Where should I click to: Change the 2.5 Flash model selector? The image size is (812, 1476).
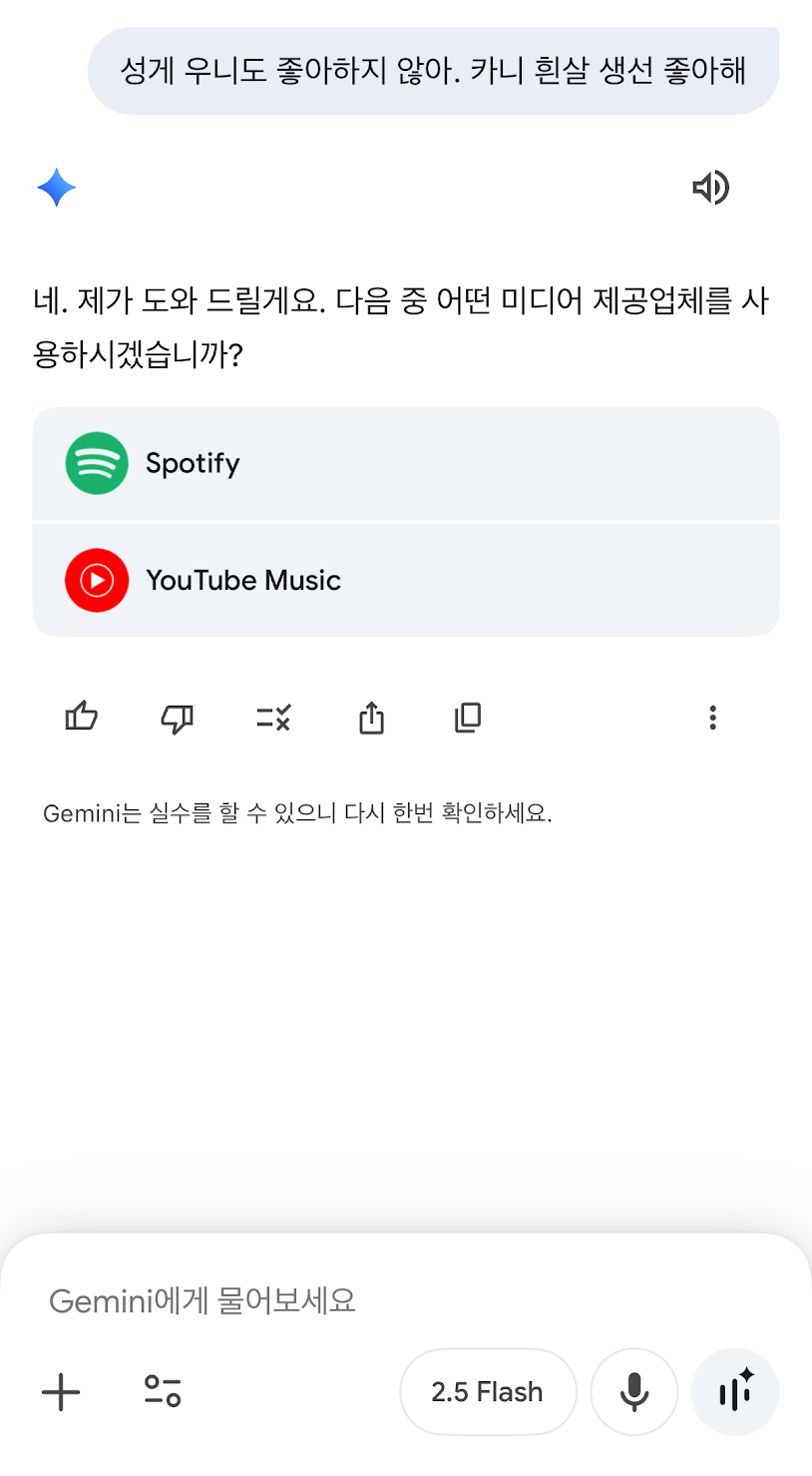point(488,1391)
